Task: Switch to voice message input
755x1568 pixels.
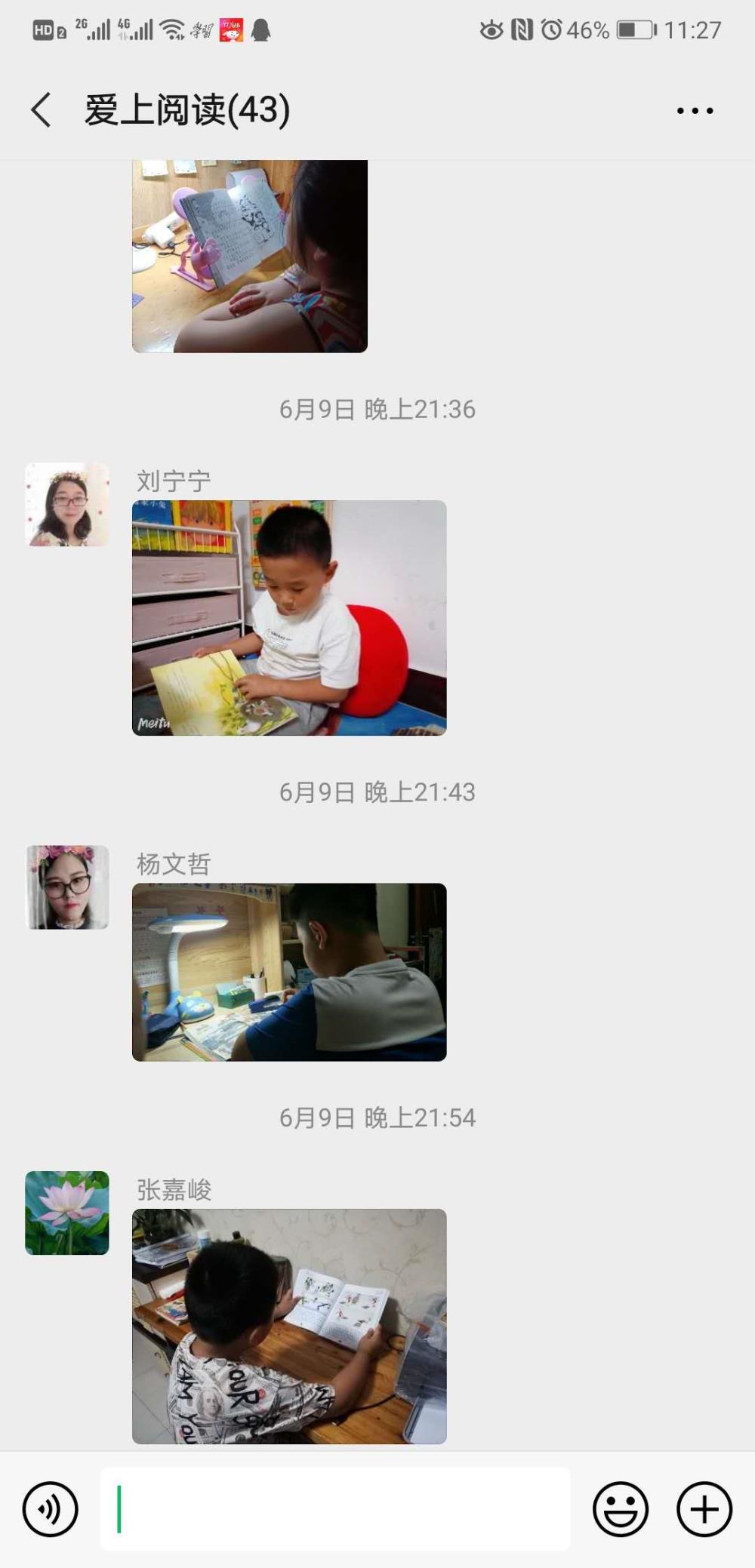Action: tap(50, 1509)
